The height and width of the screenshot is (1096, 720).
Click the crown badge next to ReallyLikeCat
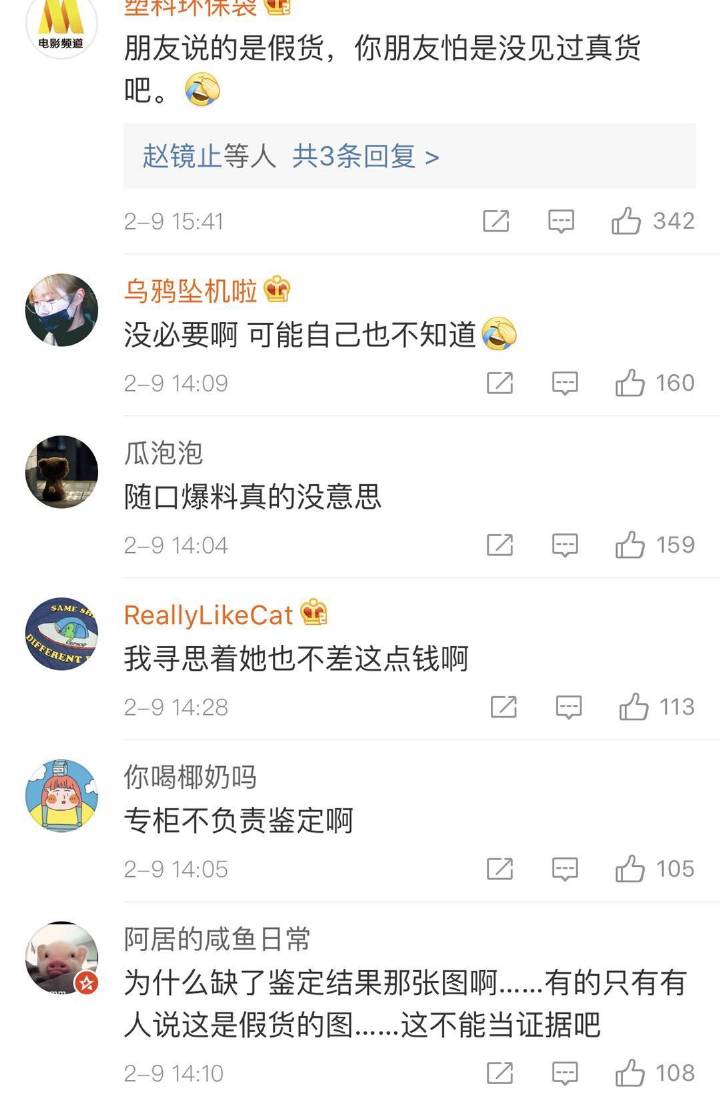[313, 614]
